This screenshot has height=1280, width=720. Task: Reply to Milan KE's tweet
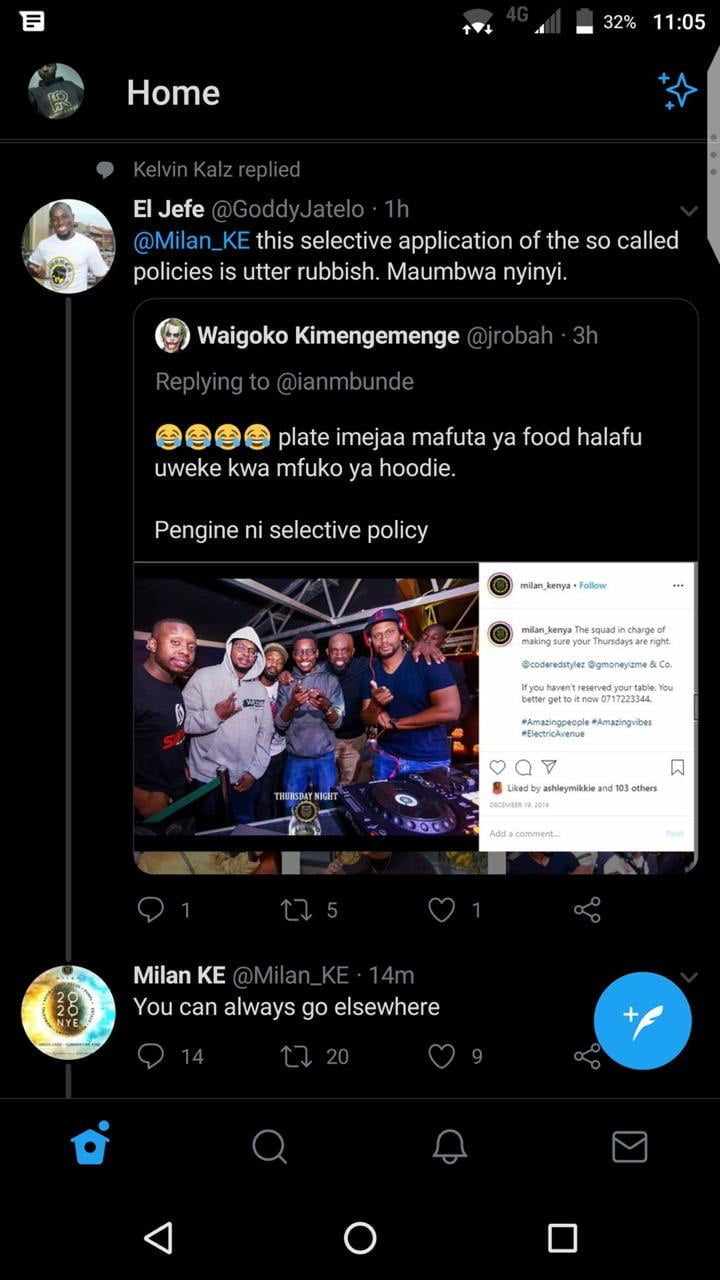coord(151,1056)
